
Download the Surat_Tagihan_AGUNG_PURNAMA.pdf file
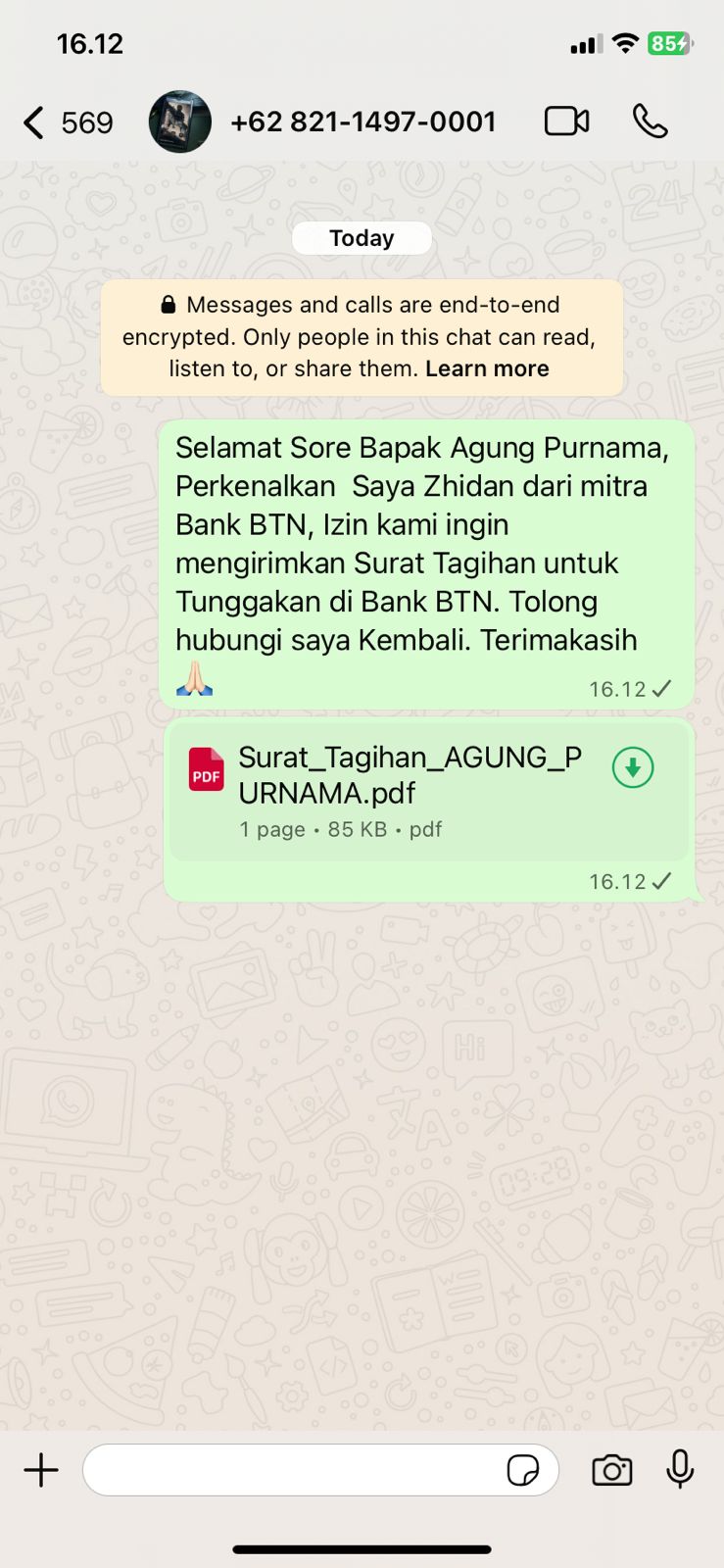(x=633, y=768)
